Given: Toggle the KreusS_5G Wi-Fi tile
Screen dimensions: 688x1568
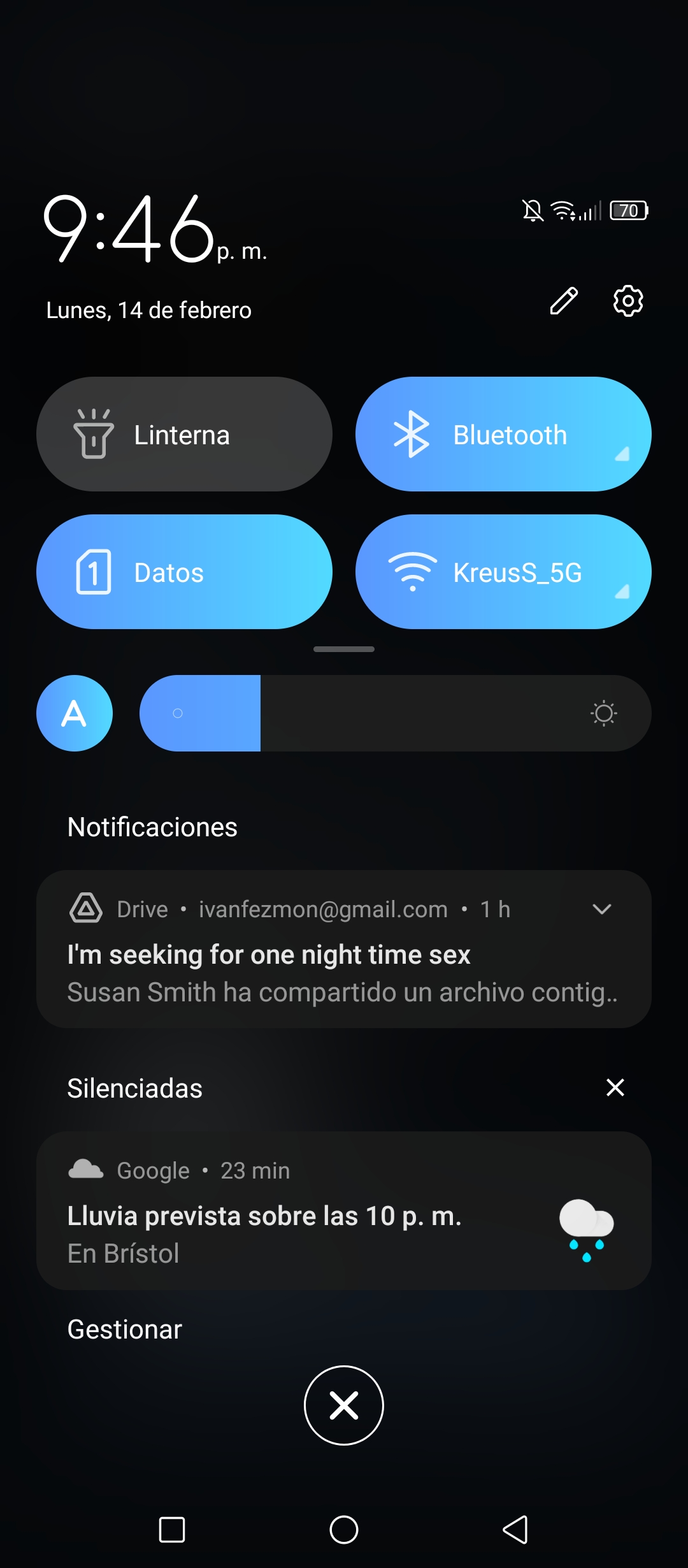Looking at the screenshot, I should [503, 572].
